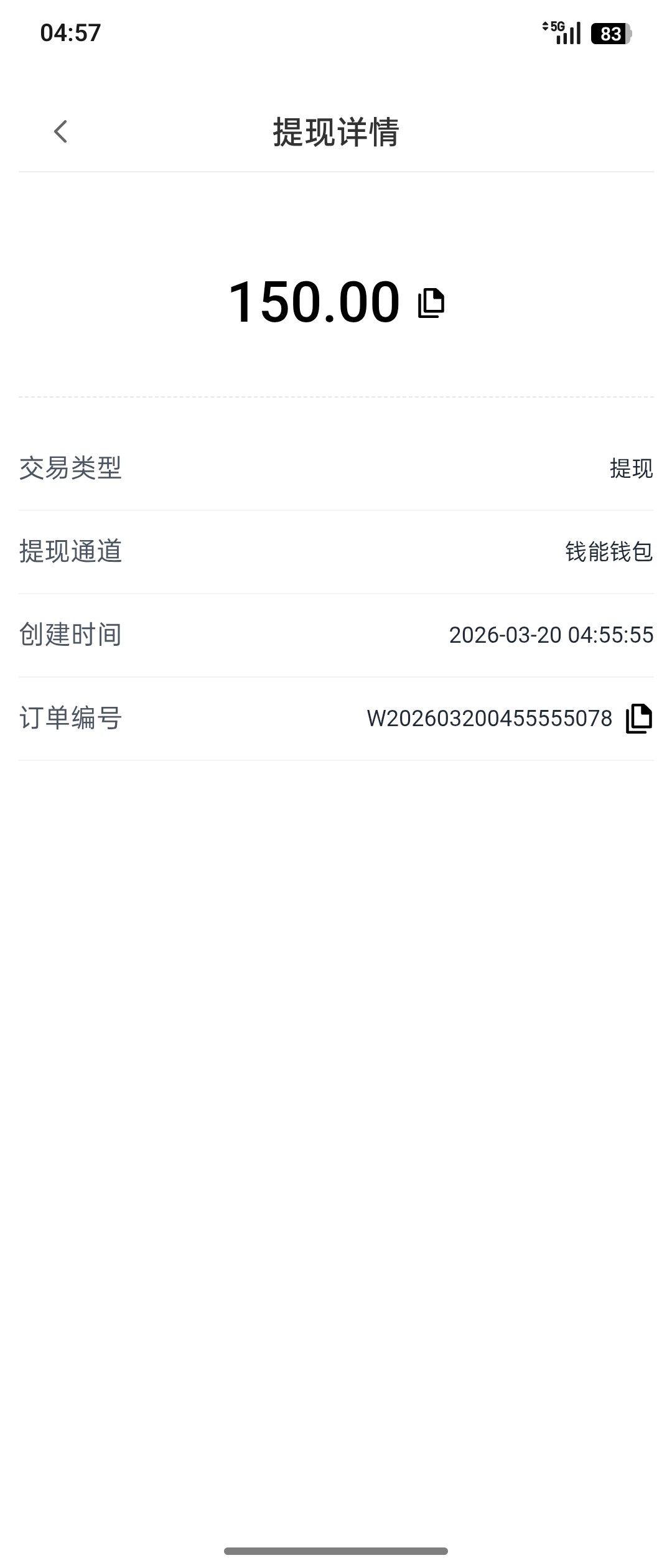
Task: Copy the 150.00 withdrawal amount
Action: [x=431, y=303]
